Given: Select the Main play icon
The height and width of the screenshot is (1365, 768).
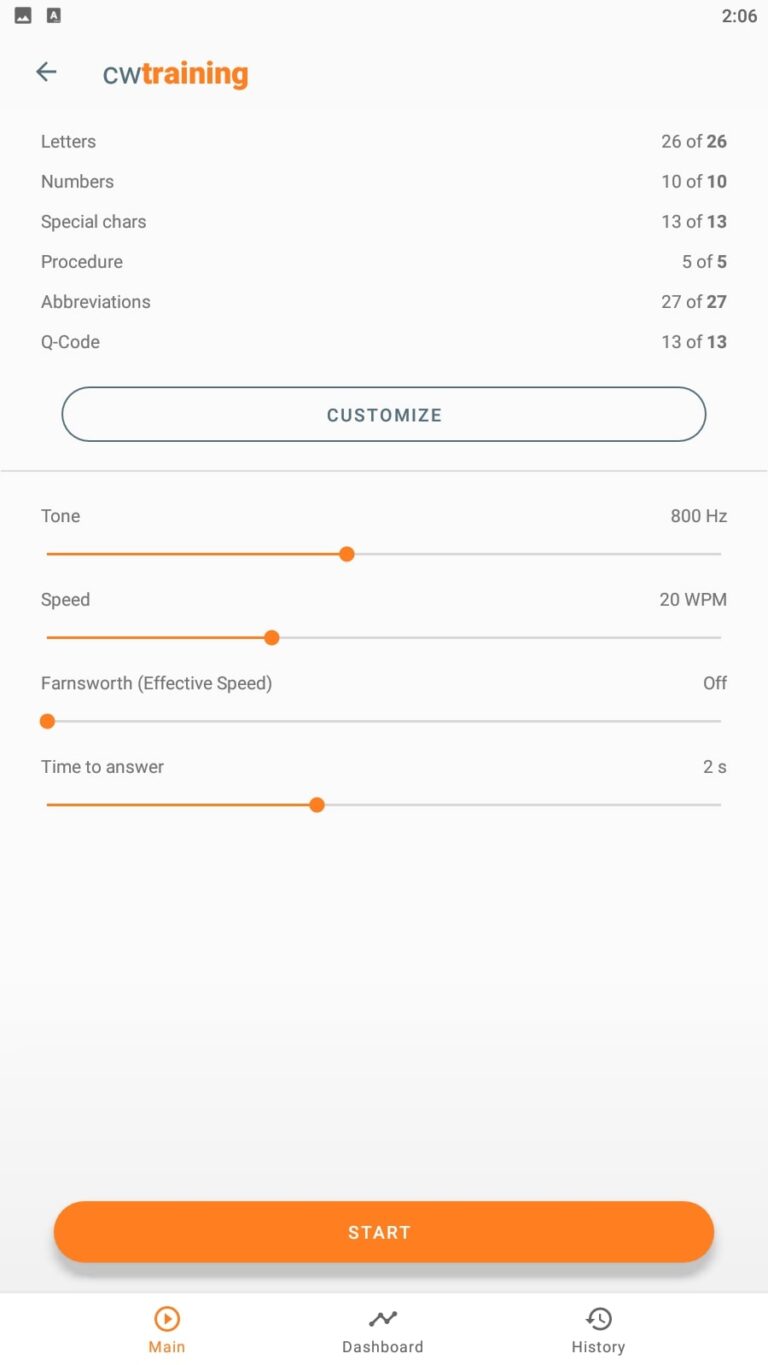Looking at the screenshot, I should pos(166,1317).
